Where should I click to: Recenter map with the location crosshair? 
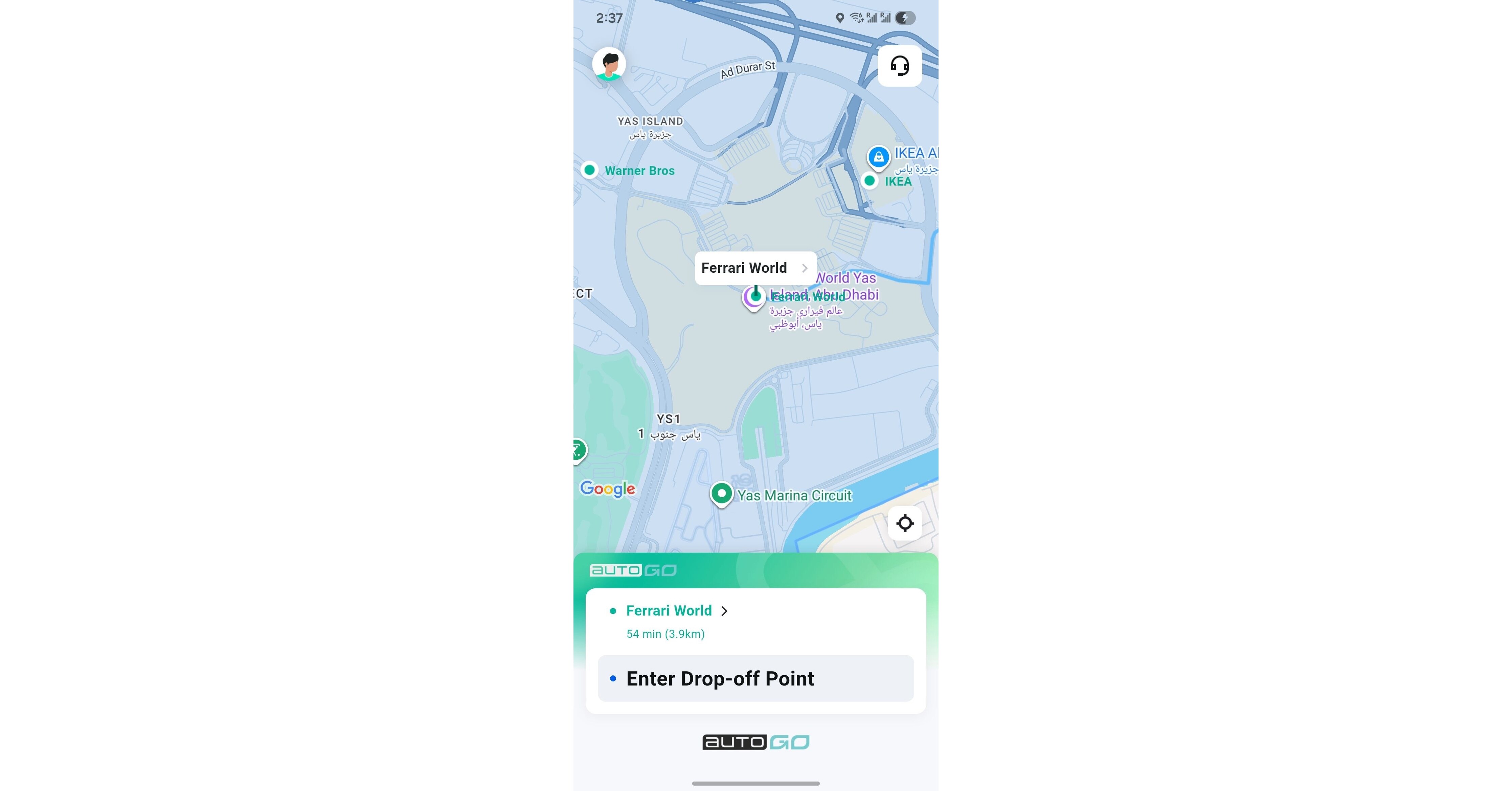tap(904, 523)
